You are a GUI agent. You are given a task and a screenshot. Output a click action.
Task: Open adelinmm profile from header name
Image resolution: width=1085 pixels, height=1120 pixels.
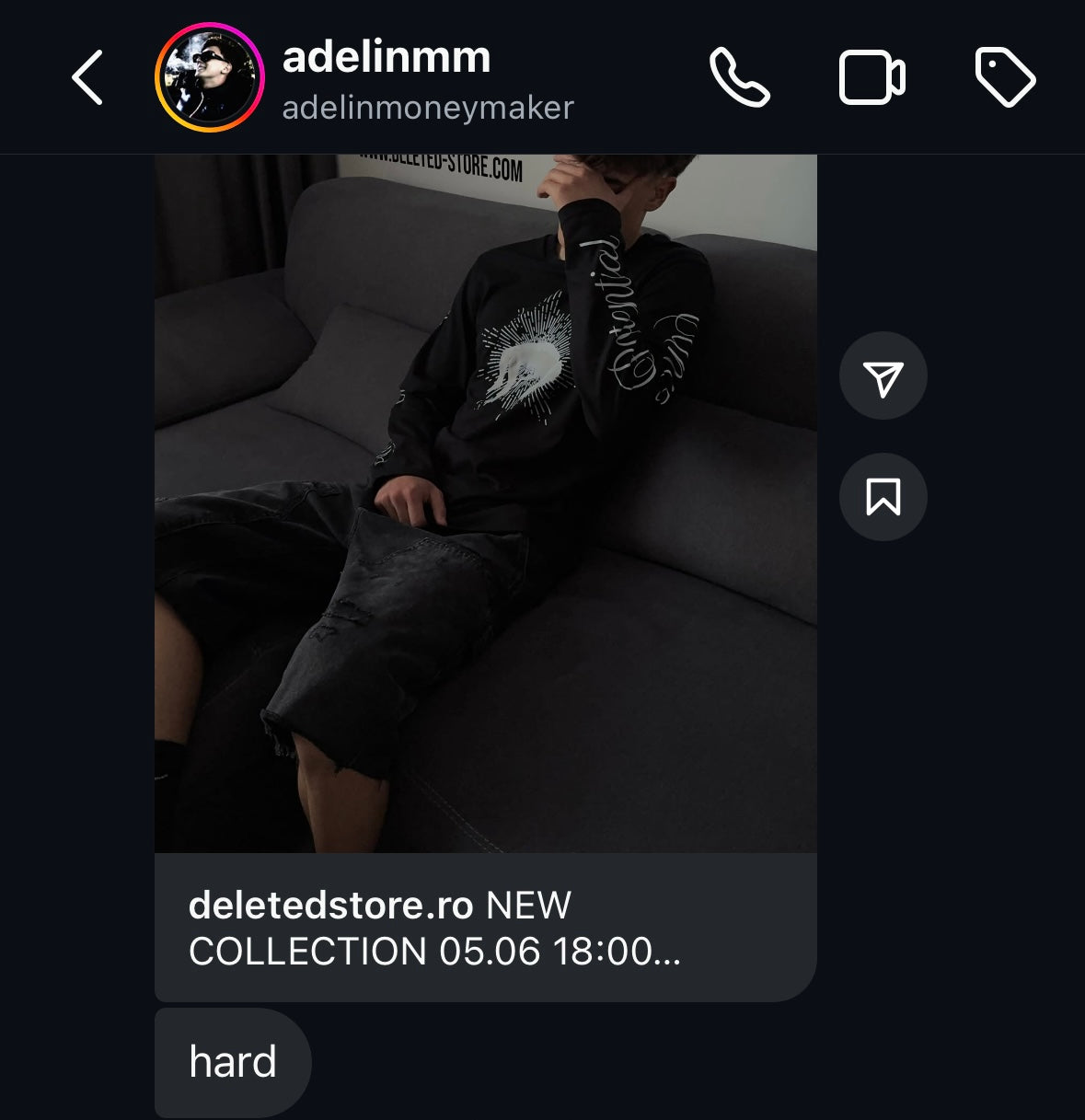tap(387, 58)
